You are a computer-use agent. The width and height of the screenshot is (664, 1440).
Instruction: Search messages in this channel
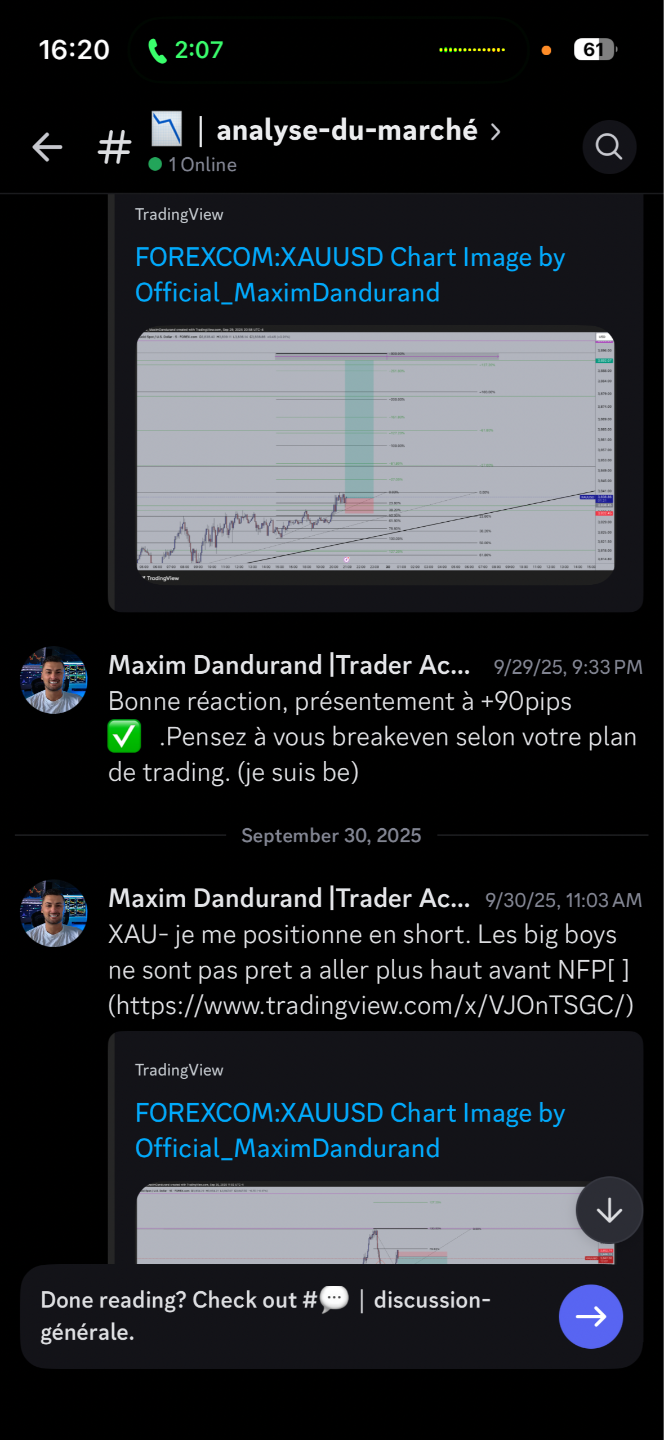[609, 147]
